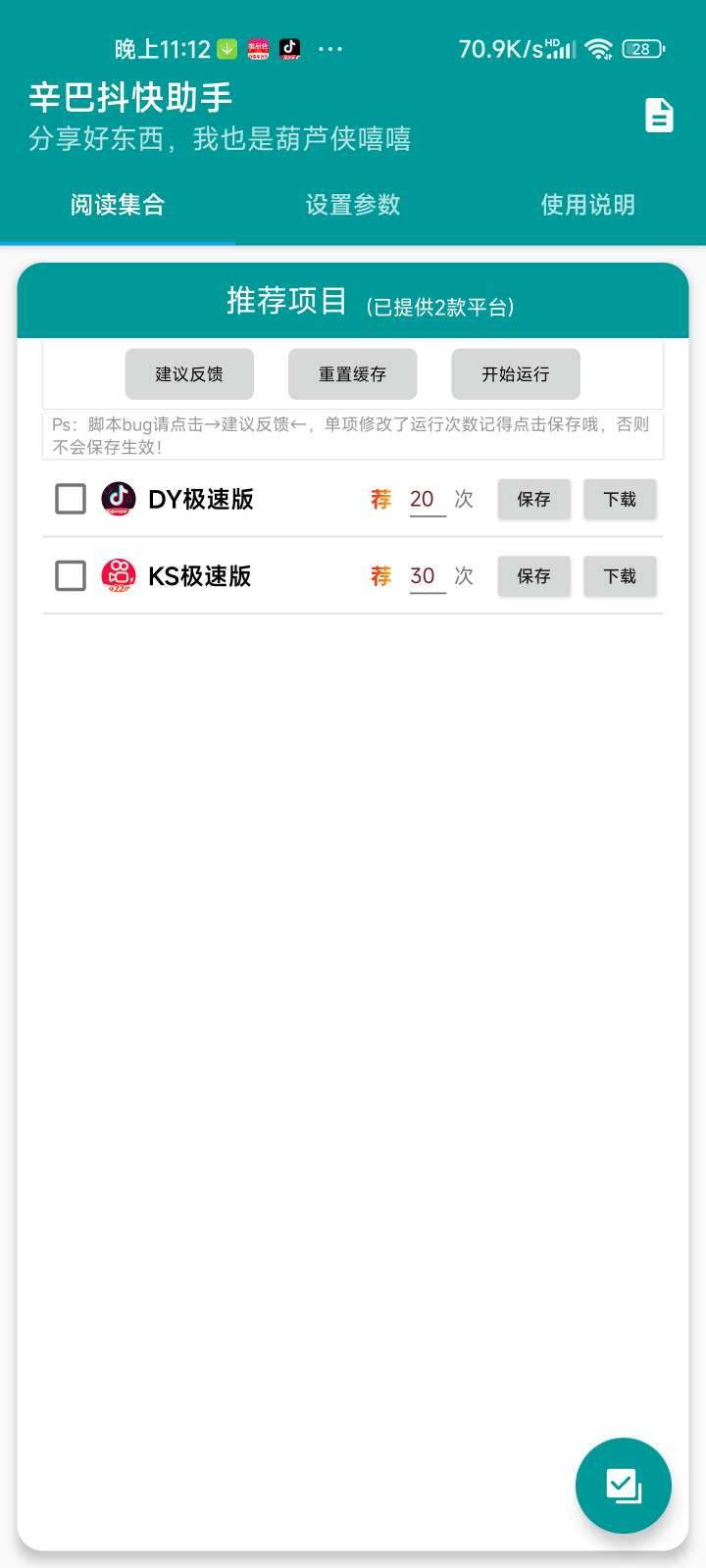The height and width of the screenshot is (1568, 706).
Task: Tap the select-all floating button
Action: pyautogui.click(x=623, y=1485)
